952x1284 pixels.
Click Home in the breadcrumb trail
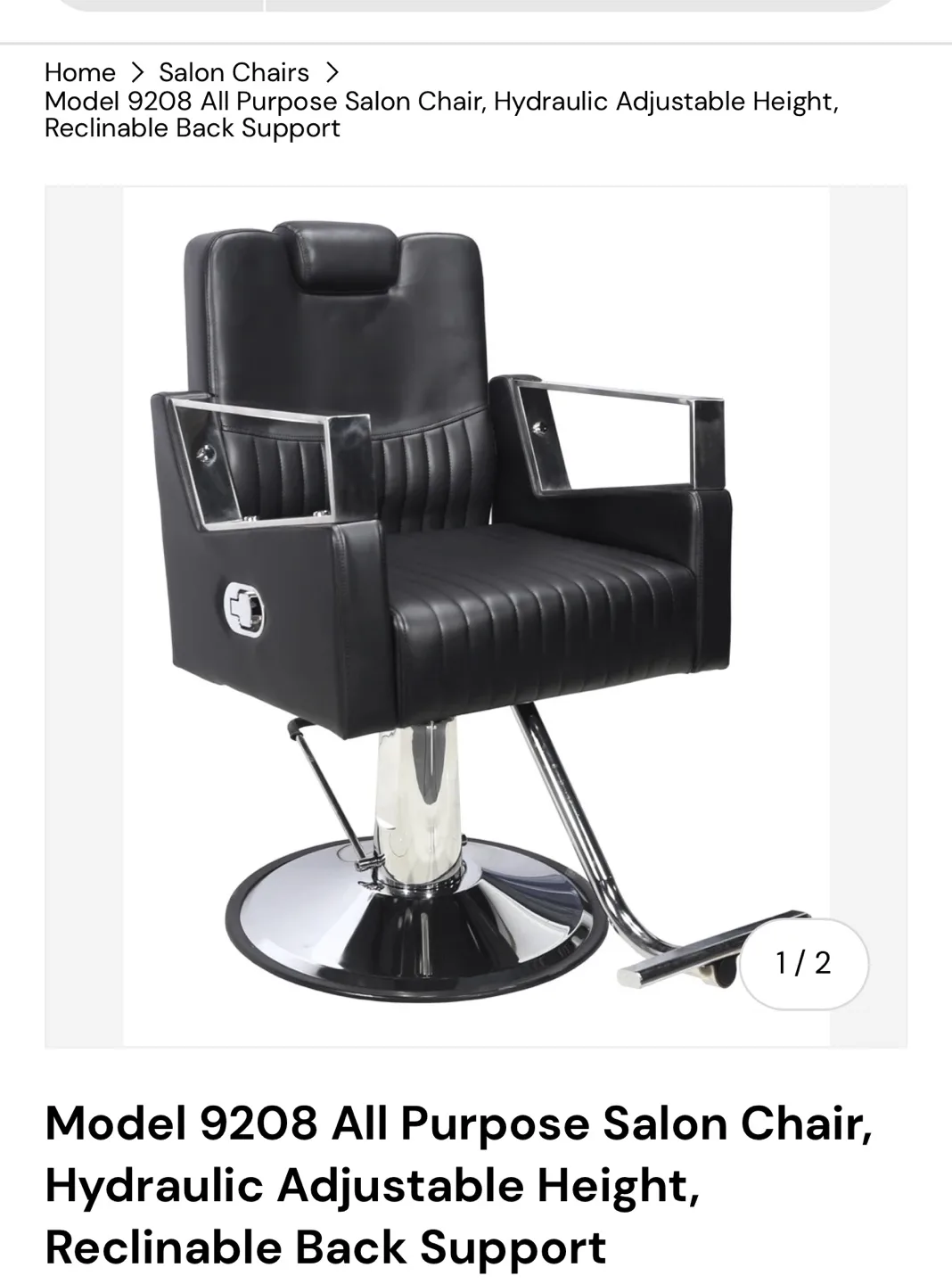pyautogui.click(x=80, y=72)
